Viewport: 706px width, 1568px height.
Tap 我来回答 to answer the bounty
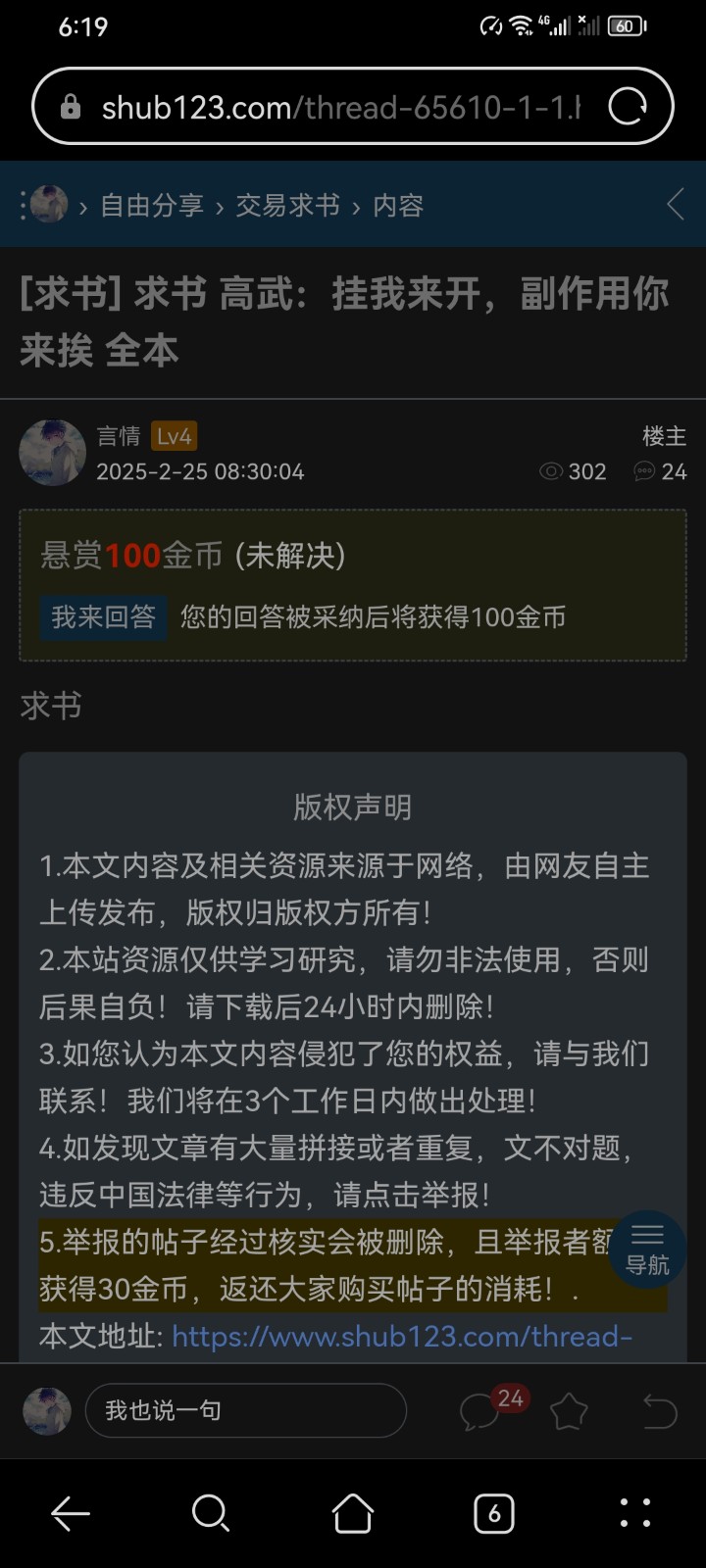[x=103, y=617]
